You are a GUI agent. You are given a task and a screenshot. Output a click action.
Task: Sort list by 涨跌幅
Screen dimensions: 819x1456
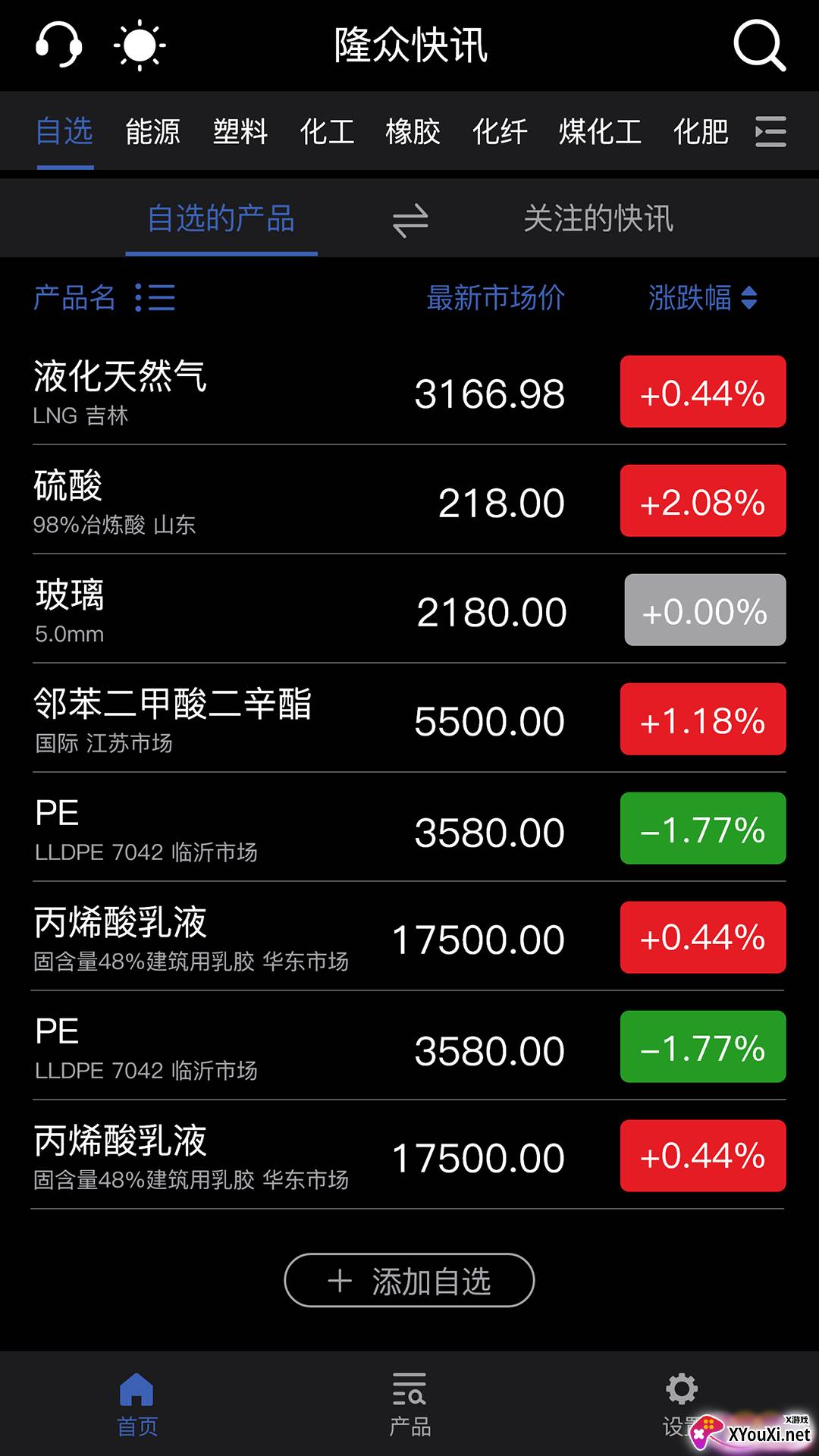(702, 298)
